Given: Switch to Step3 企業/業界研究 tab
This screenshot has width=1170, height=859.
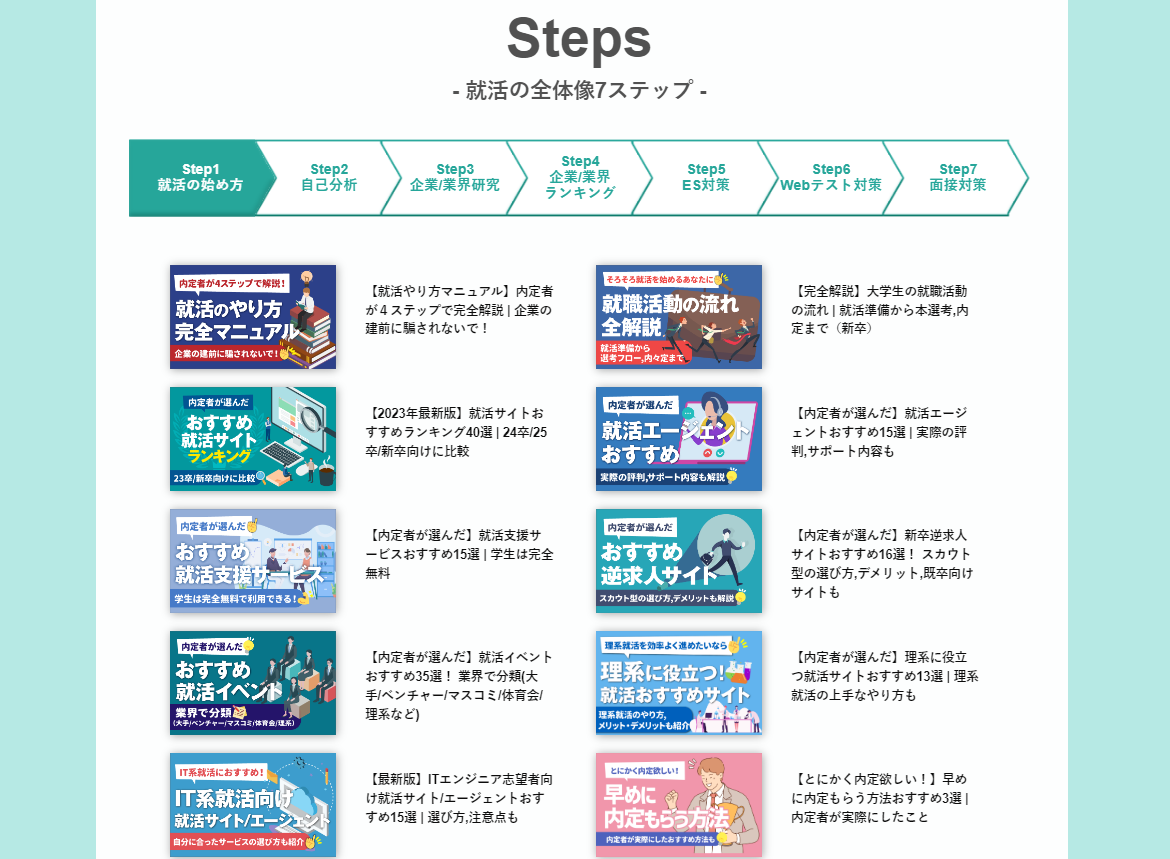Looking at the screenshot, I should 455,177.
